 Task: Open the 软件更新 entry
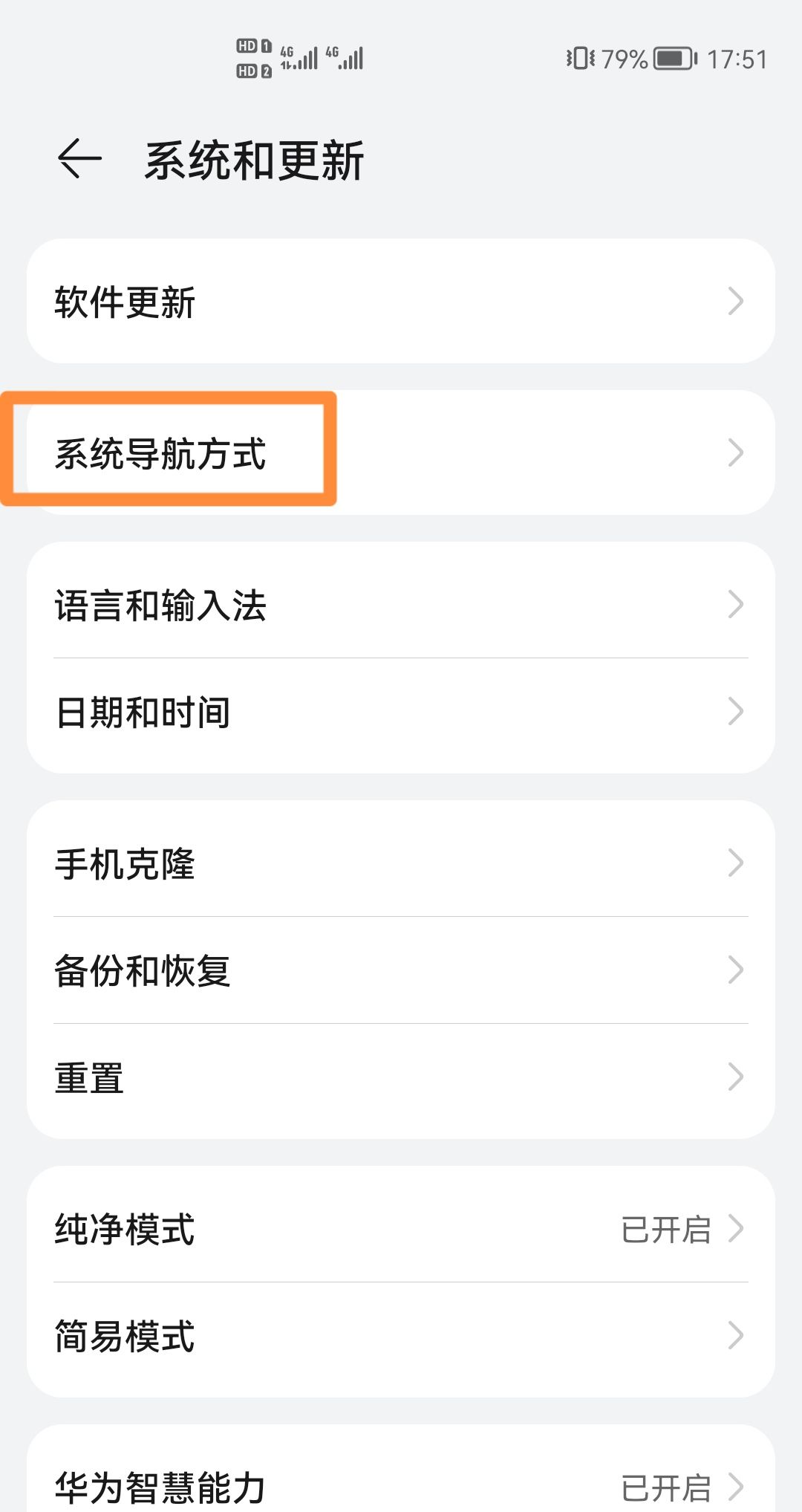pyautogui.click(x=401, y=301)
